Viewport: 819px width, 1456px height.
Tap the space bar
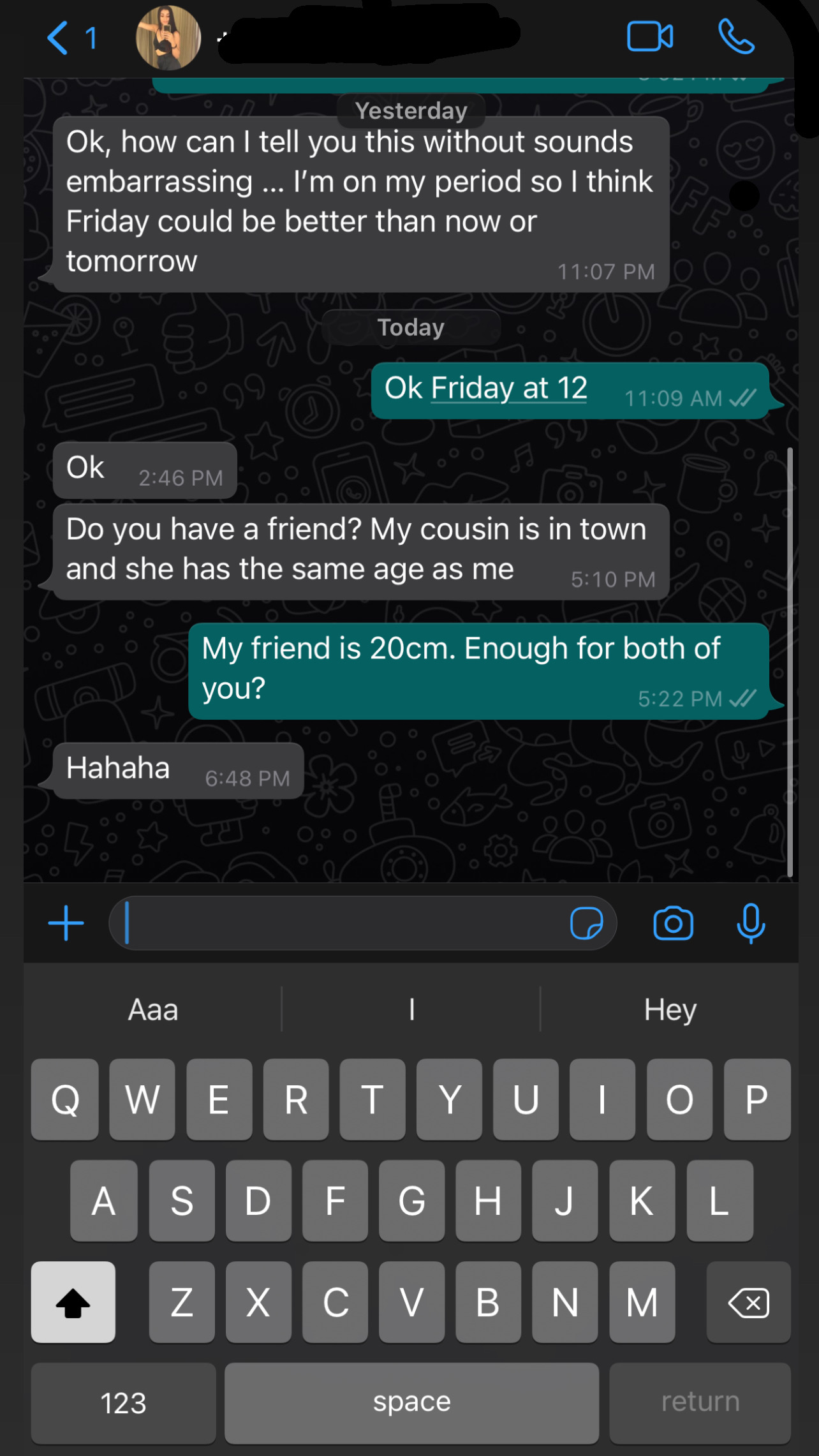(411, 1402)
